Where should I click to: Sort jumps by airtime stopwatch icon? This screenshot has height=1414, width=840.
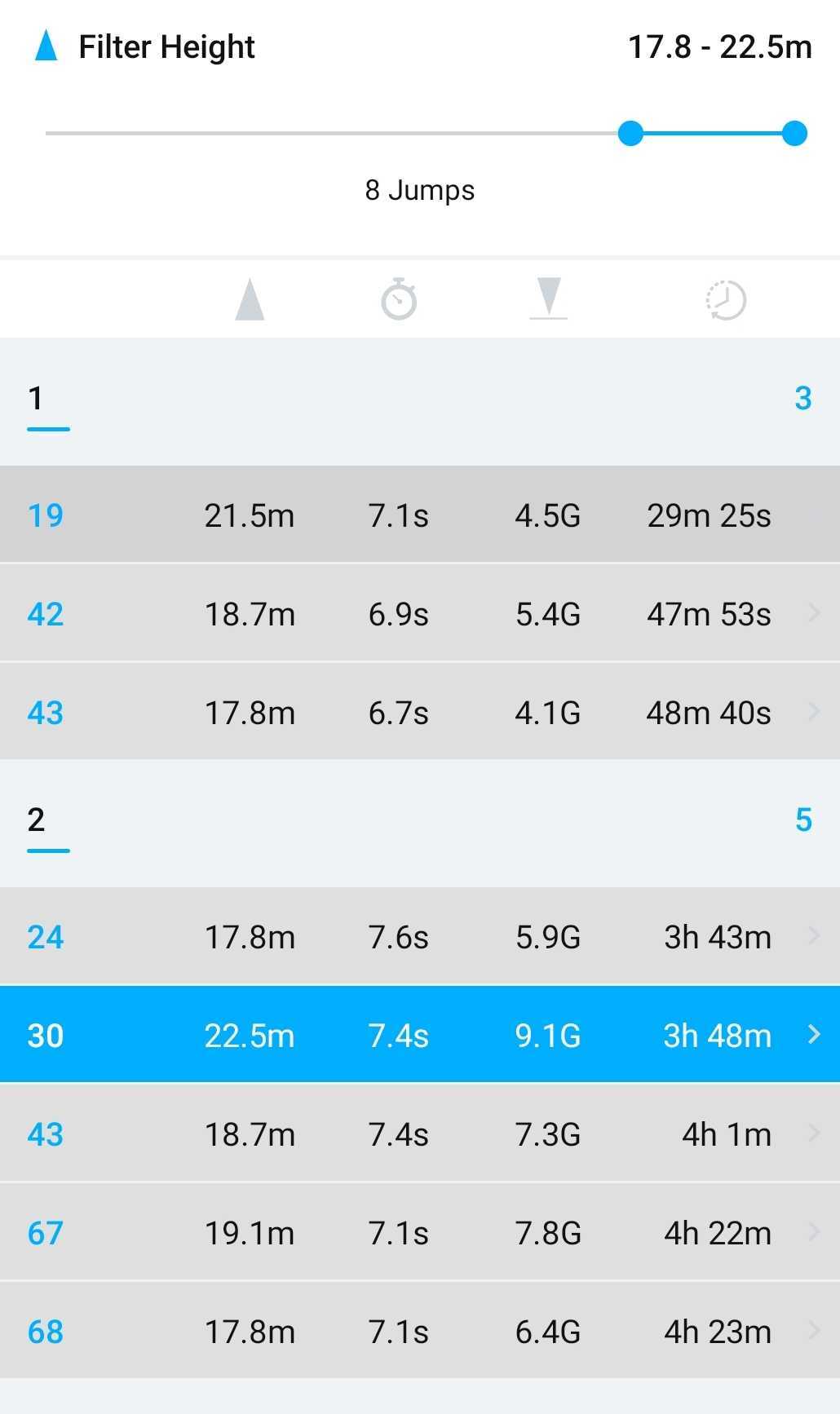[x=399, y=299]
